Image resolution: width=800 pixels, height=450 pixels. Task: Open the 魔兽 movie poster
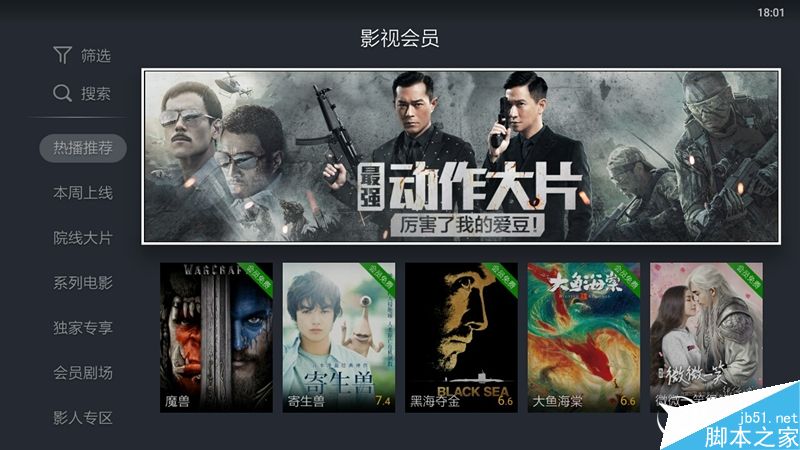216,337
